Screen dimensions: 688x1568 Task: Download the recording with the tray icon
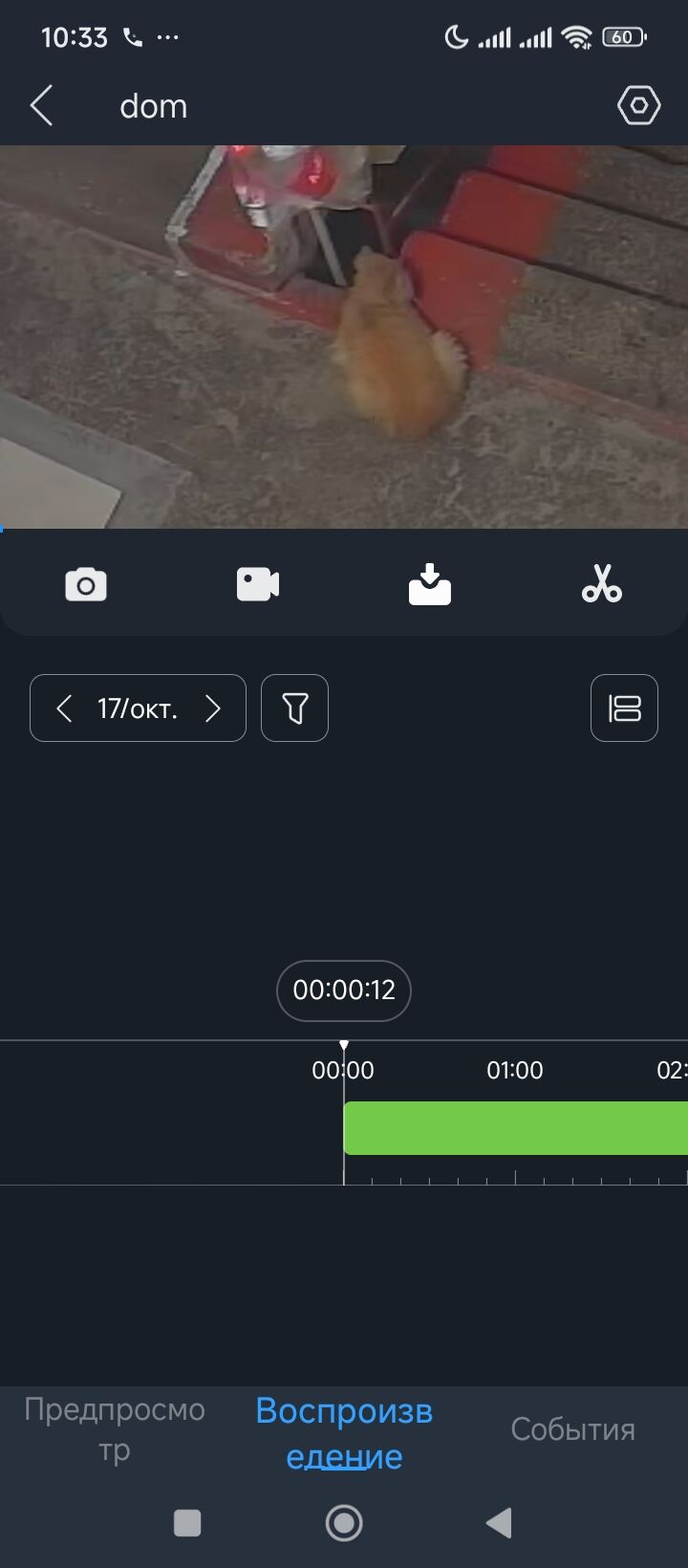[430, 584]
